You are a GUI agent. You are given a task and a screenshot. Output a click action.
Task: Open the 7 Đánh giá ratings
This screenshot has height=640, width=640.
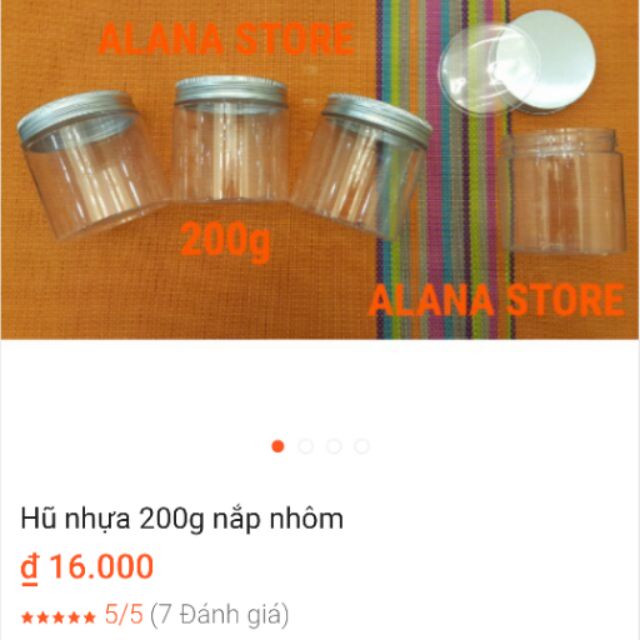[219, 614]
